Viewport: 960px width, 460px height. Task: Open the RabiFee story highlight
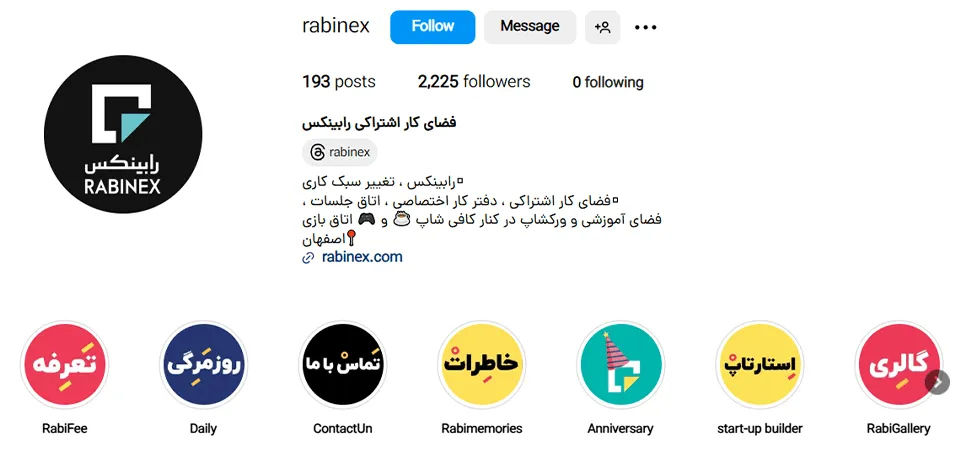(65, 365)
